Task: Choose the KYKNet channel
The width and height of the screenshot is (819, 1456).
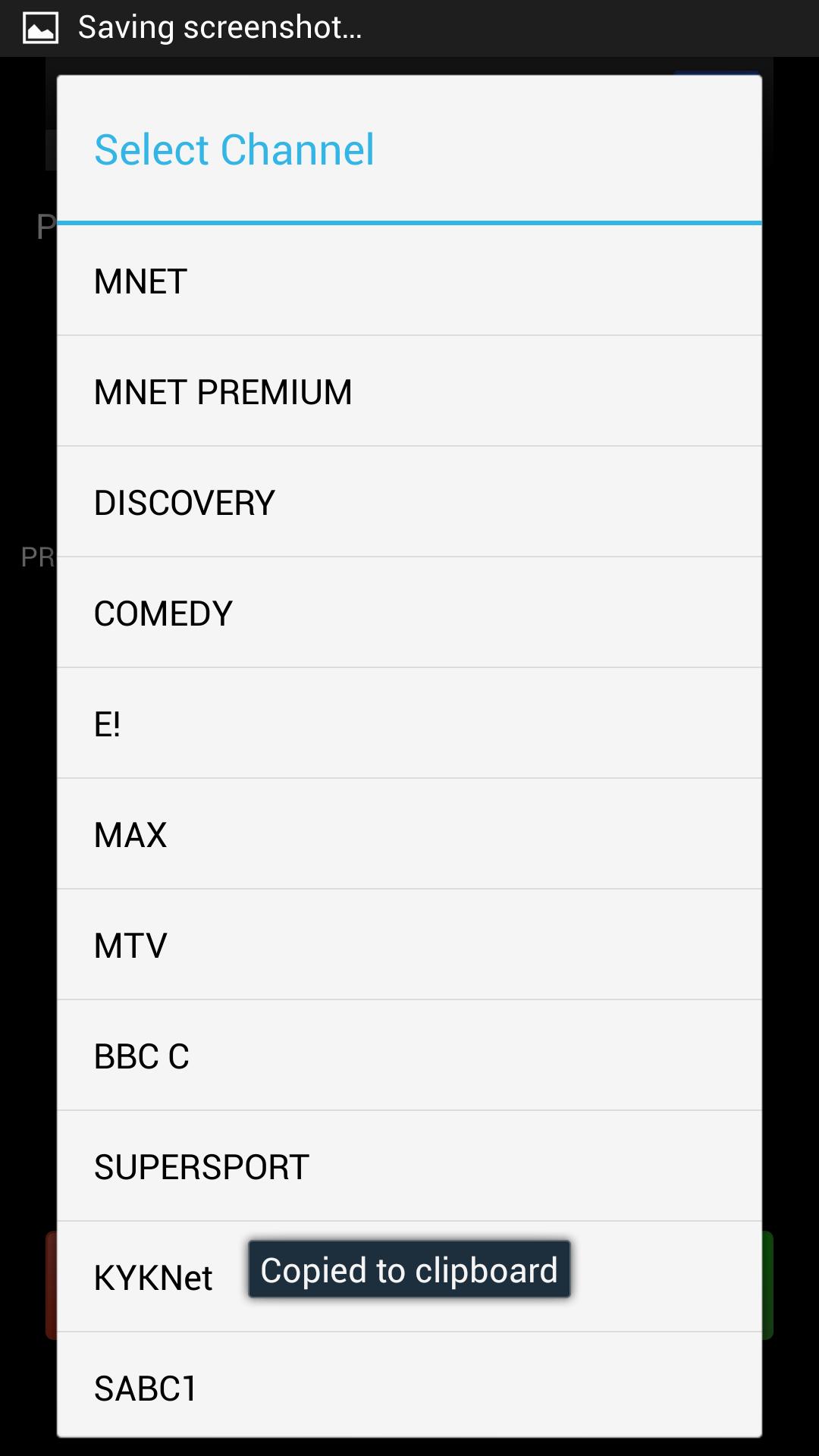Action: (152, 1277)
